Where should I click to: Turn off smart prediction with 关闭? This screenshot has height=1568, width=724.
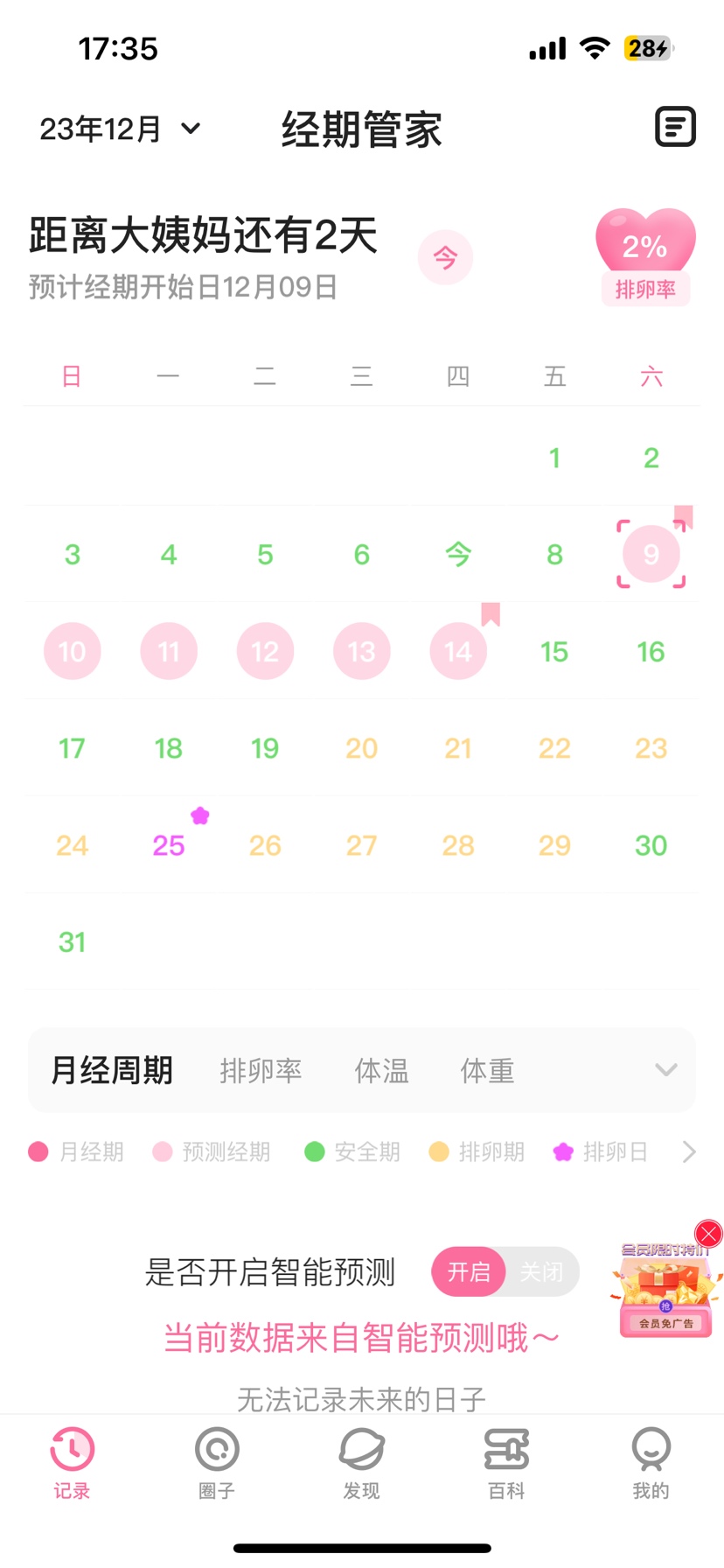[x=542, y=1271]
